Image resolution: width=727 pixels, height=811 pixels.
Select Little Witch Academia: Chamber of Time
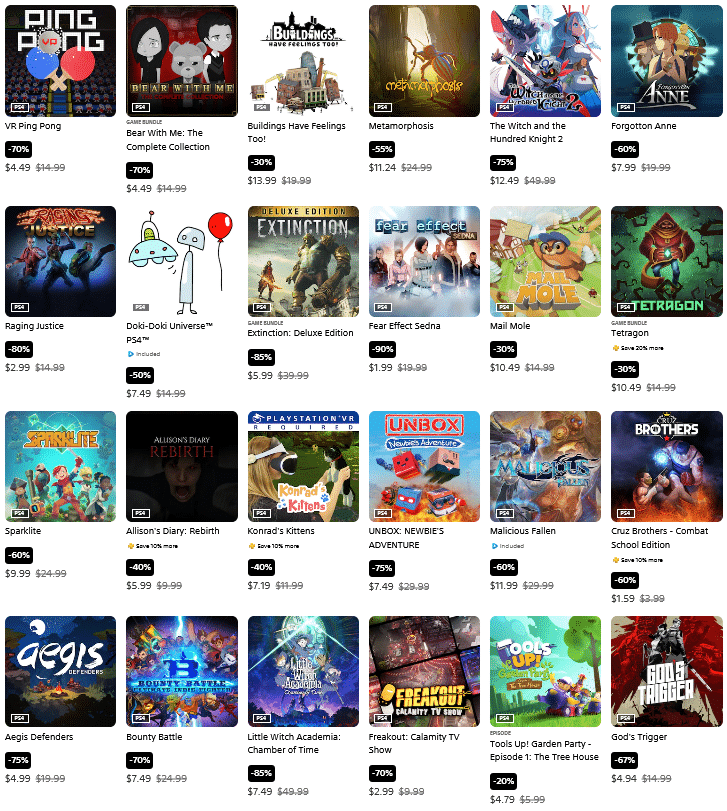[303, 671]
